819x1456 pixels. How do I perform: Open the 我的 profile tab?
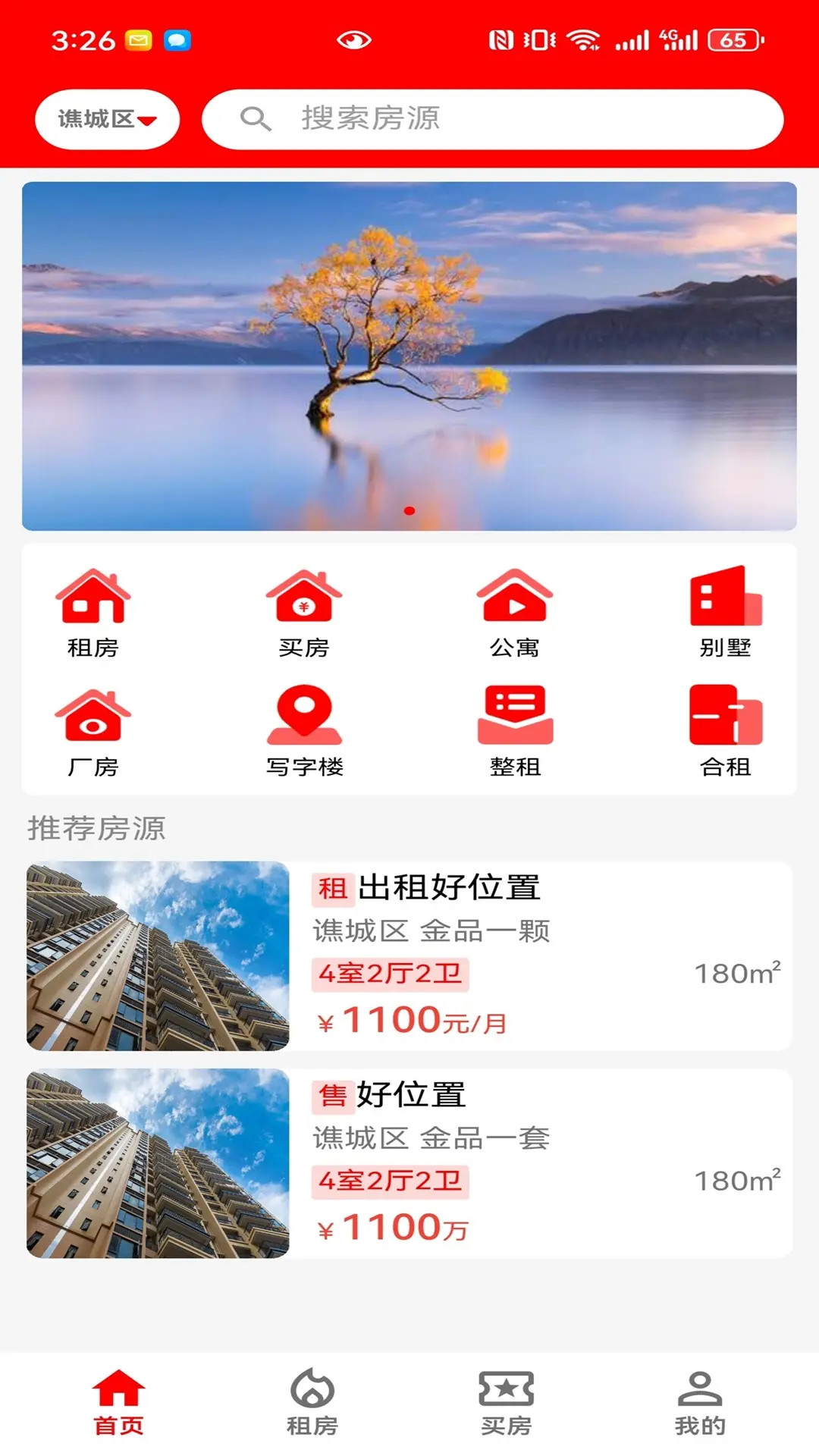point(701,1410)
